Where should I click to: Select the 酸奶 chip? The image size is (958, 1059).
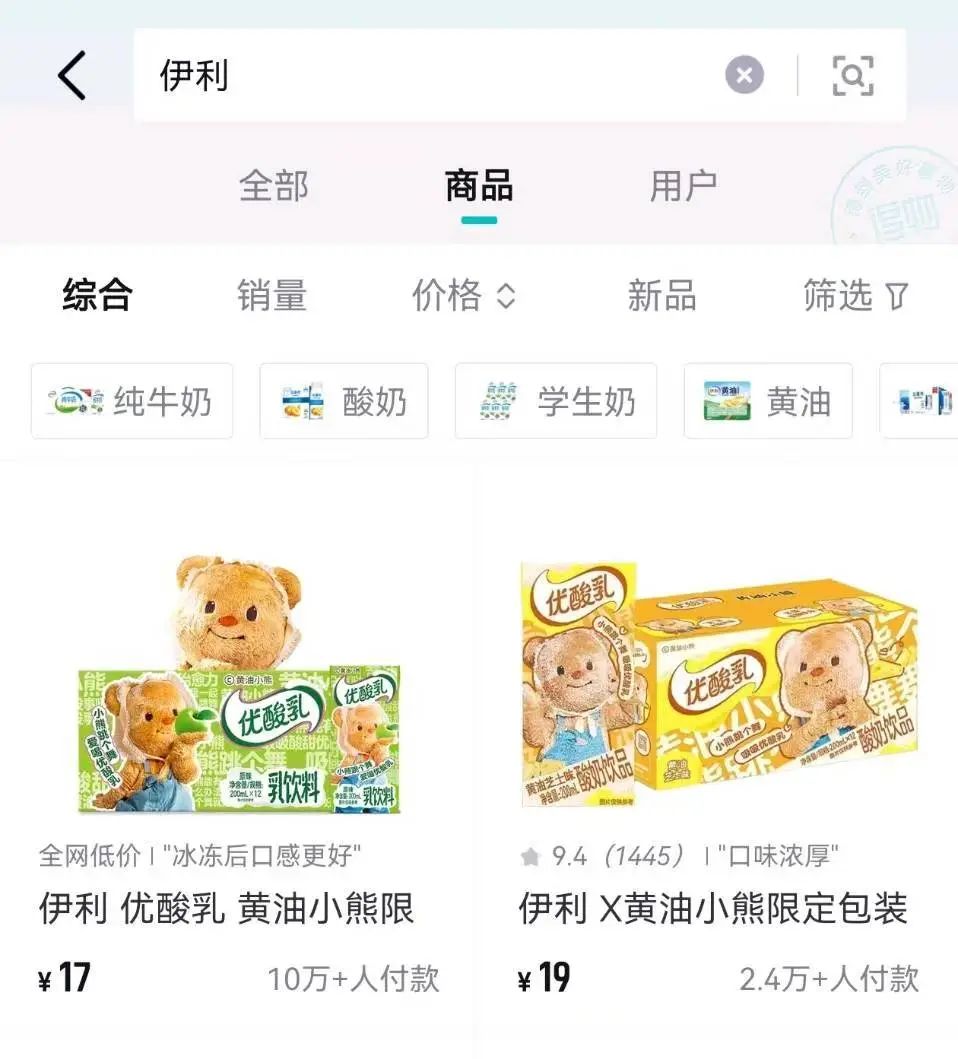point(344,401)
